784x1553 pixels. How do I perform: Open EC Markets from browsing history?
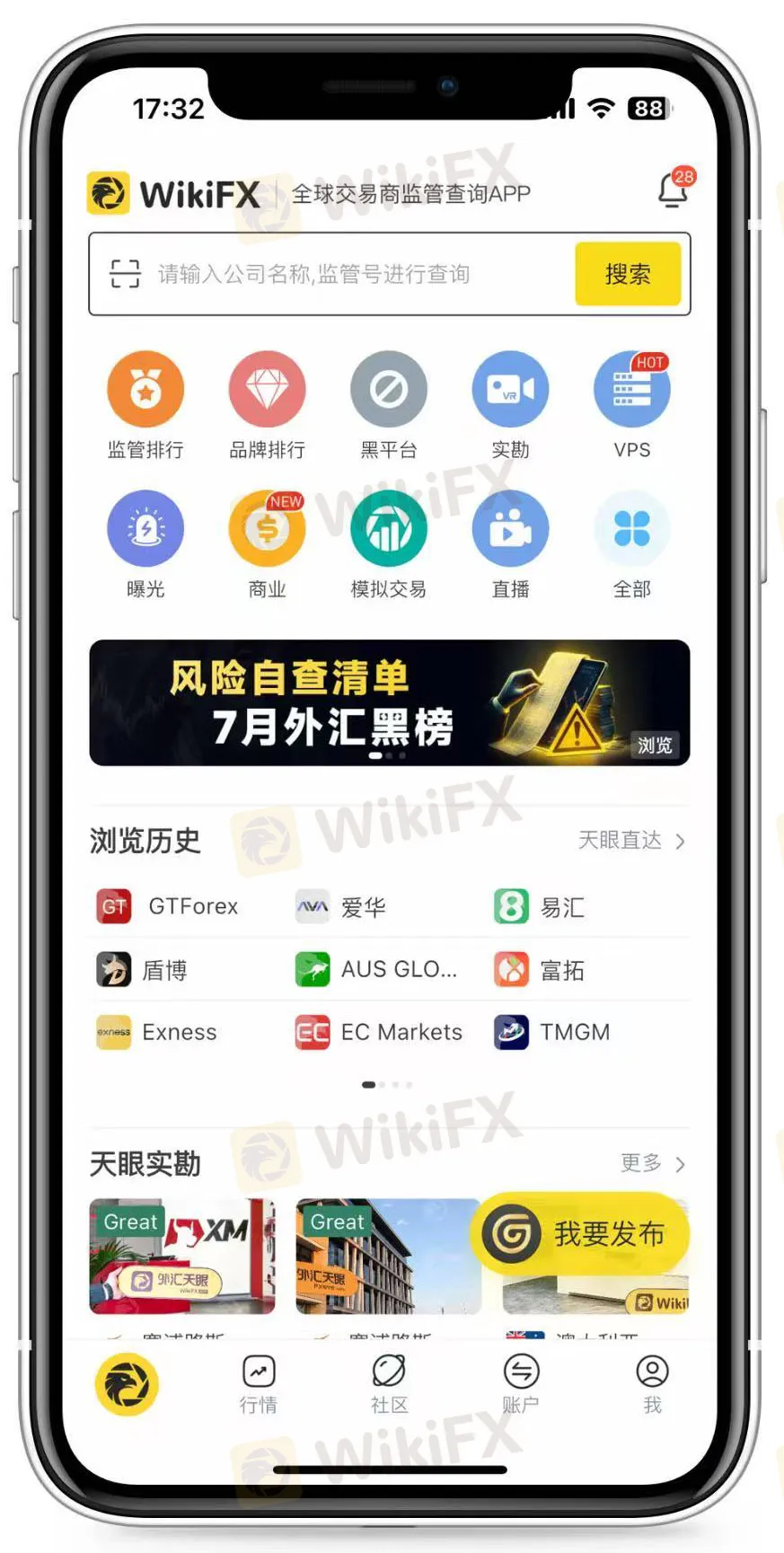click(x=381, y=1032)
